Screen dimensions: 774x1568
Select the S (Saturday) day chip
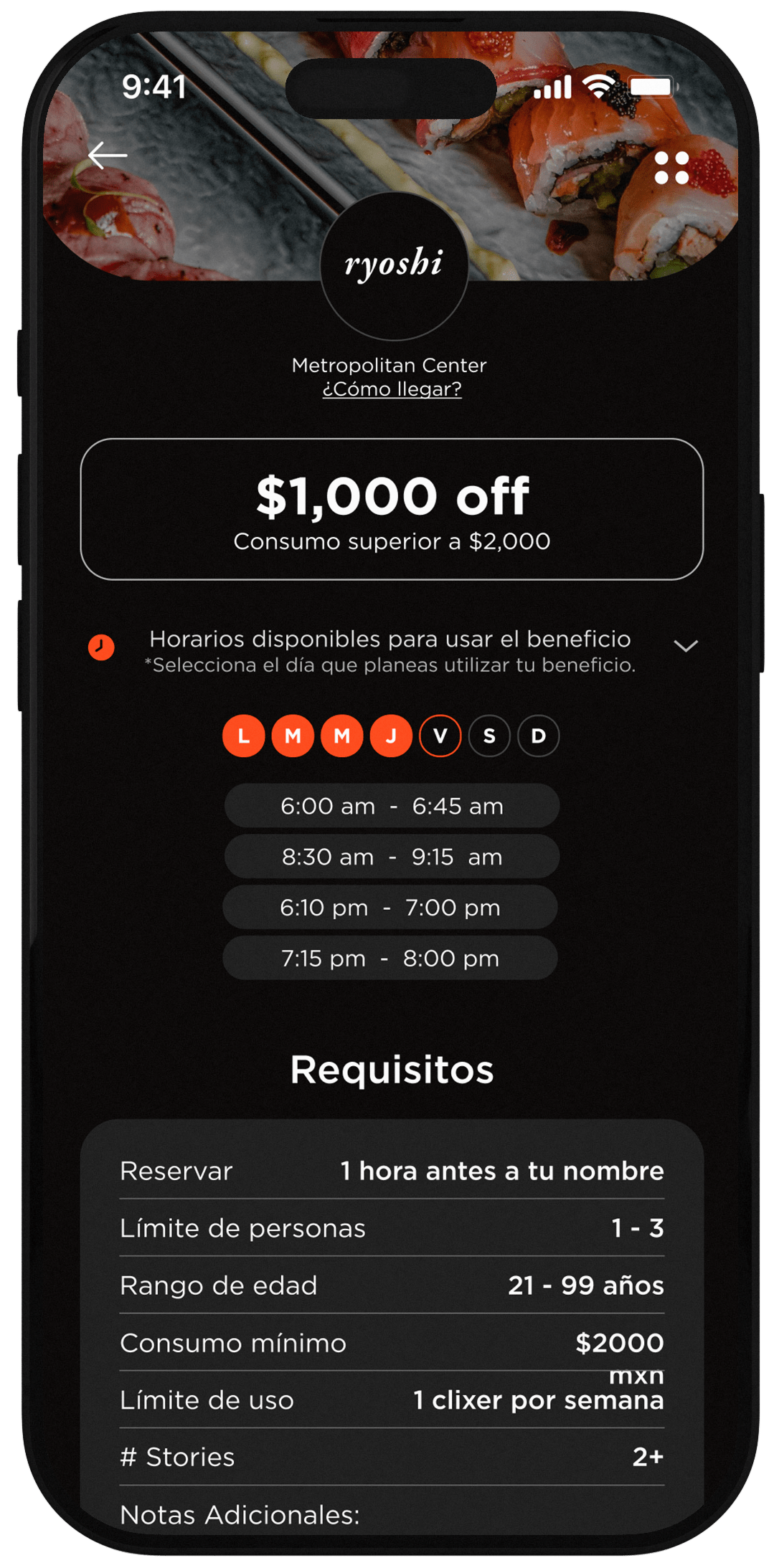[x=489, y=736]
